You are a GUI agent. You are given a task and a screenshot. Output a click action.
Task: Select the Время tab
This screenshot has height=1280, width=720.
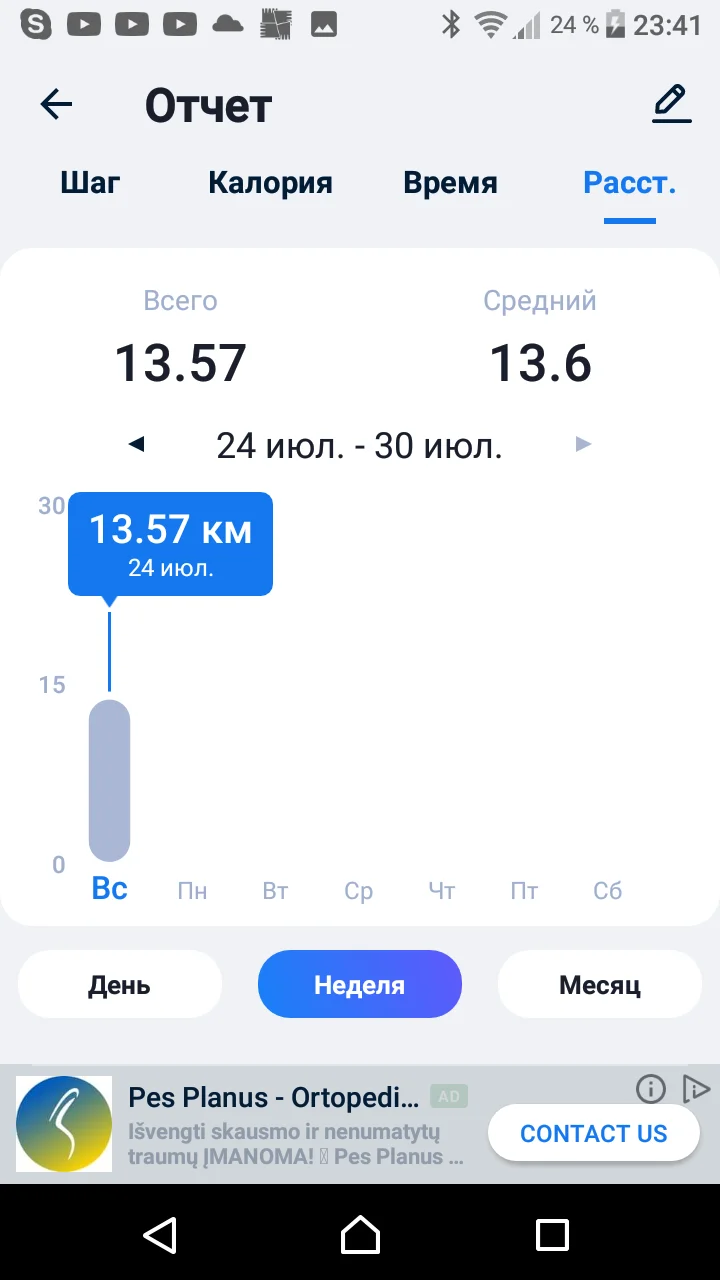click(x=450, y=183)
